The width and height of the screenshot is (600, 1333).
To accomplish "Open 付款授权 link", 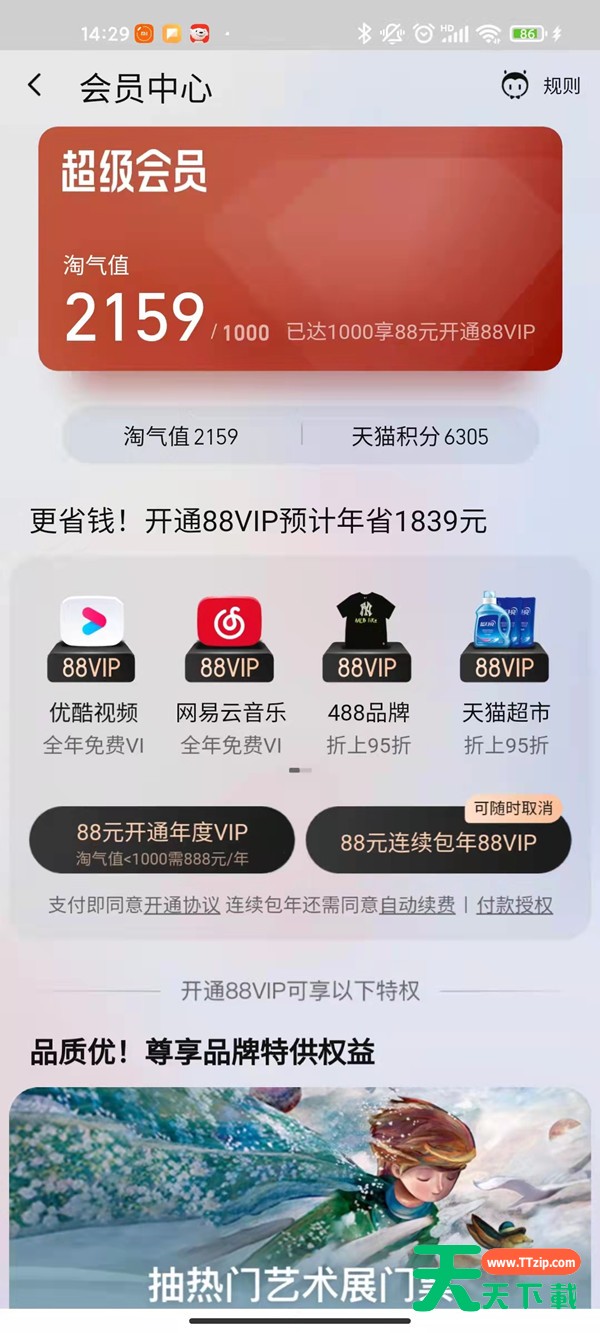I will (x=514, y=906).
